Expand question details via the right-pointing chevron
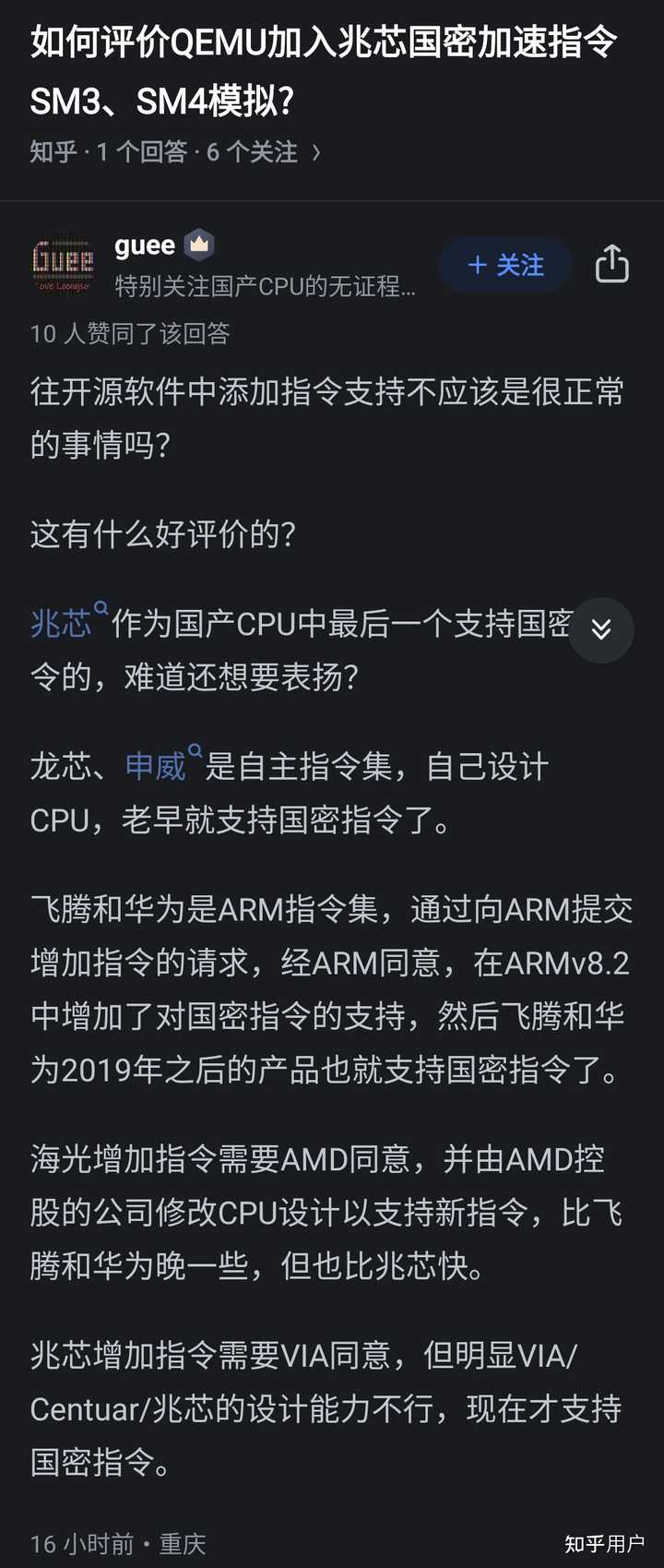This screenshot has height=1568, width=664. (x=316, y=152)
